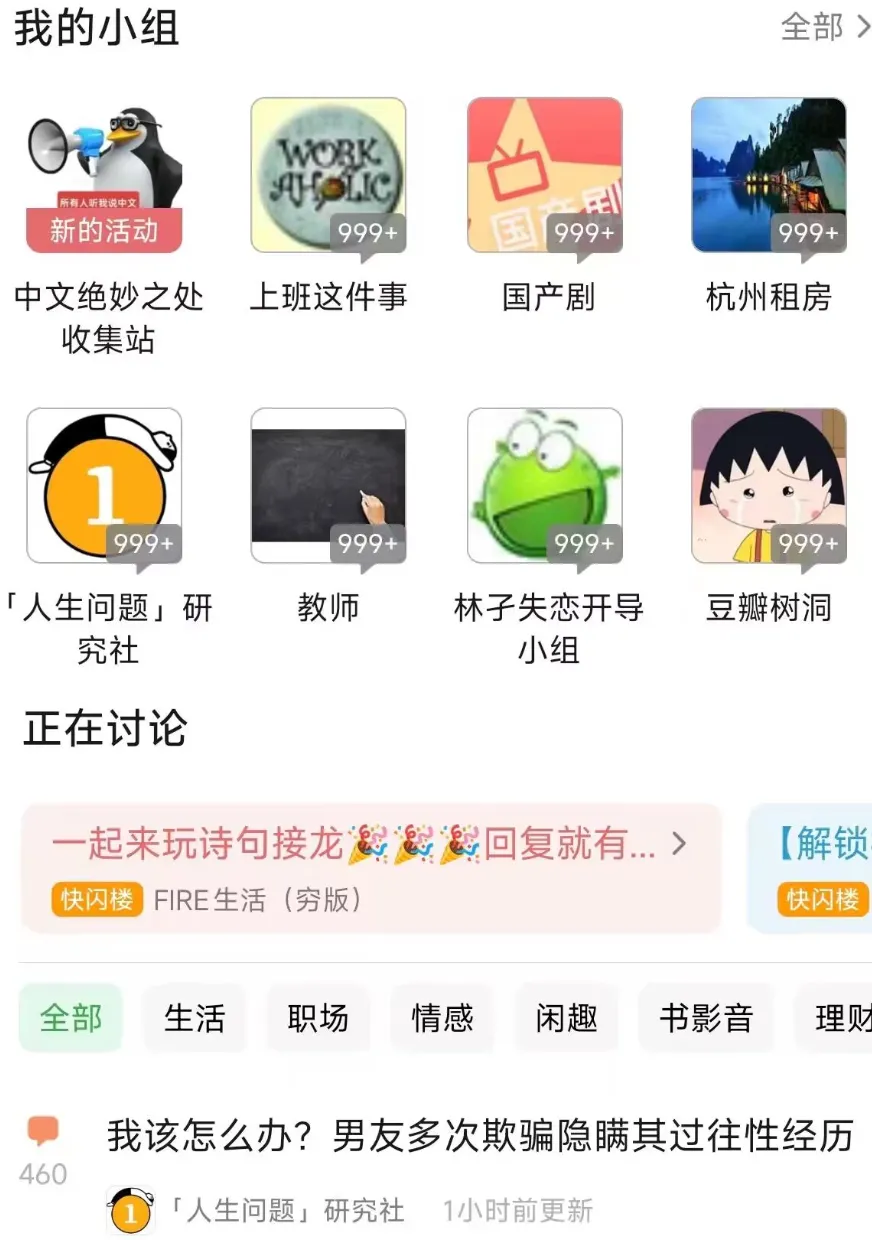
Task: Switch to the 职场 category
Action: tap(318, 1019)
